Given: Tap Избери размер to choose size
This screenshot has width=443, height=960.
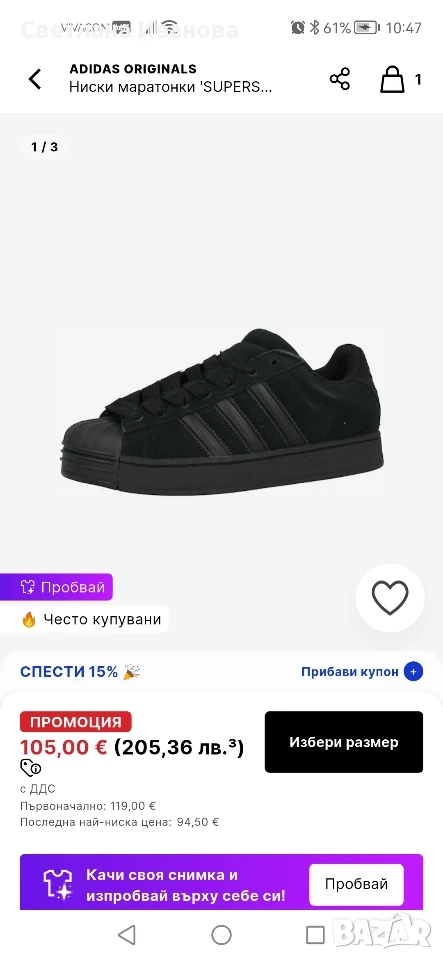Looking at the screenshot, I should (x=344, y=742).
